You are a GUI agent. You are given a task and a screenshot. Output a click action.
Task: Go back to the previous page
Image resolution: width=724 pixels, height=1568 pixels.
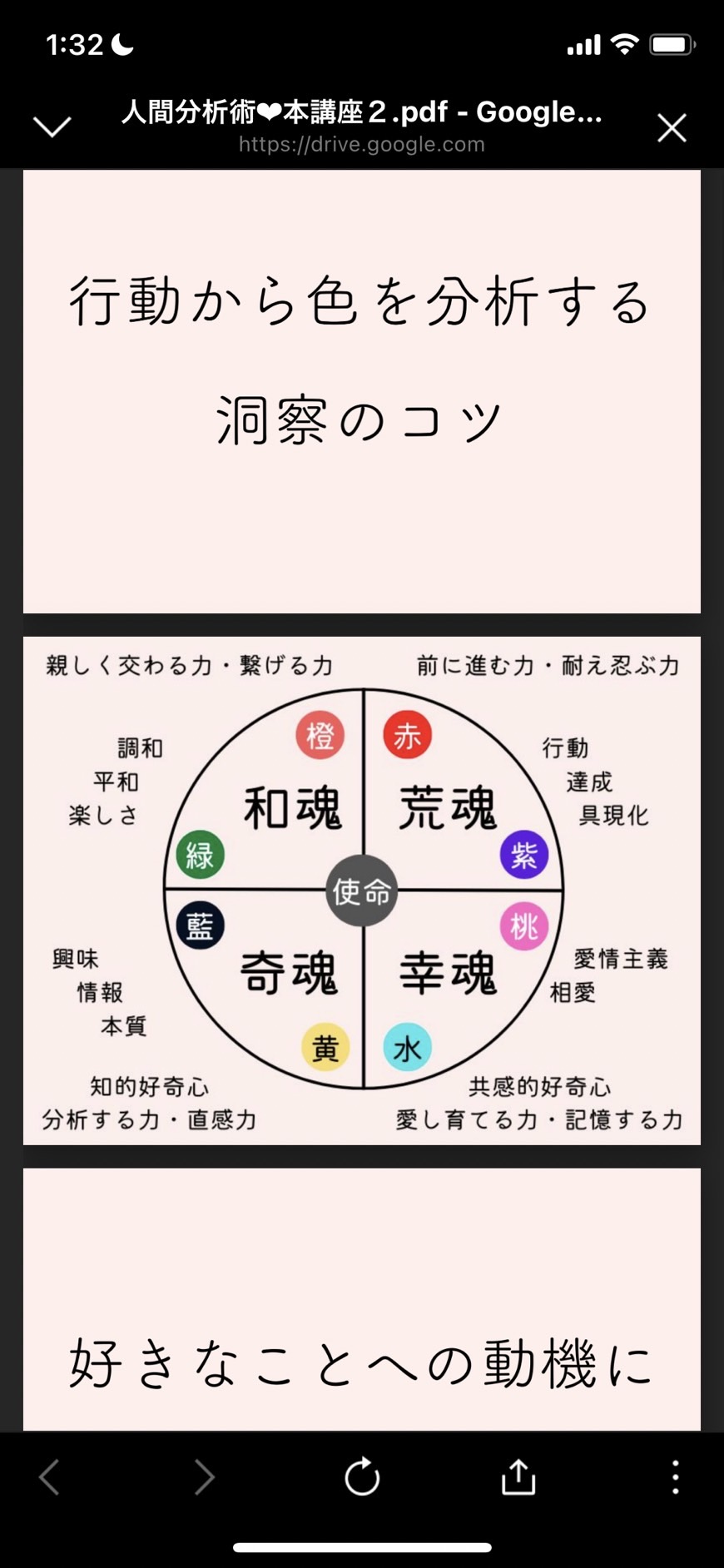click(49, 1477)
